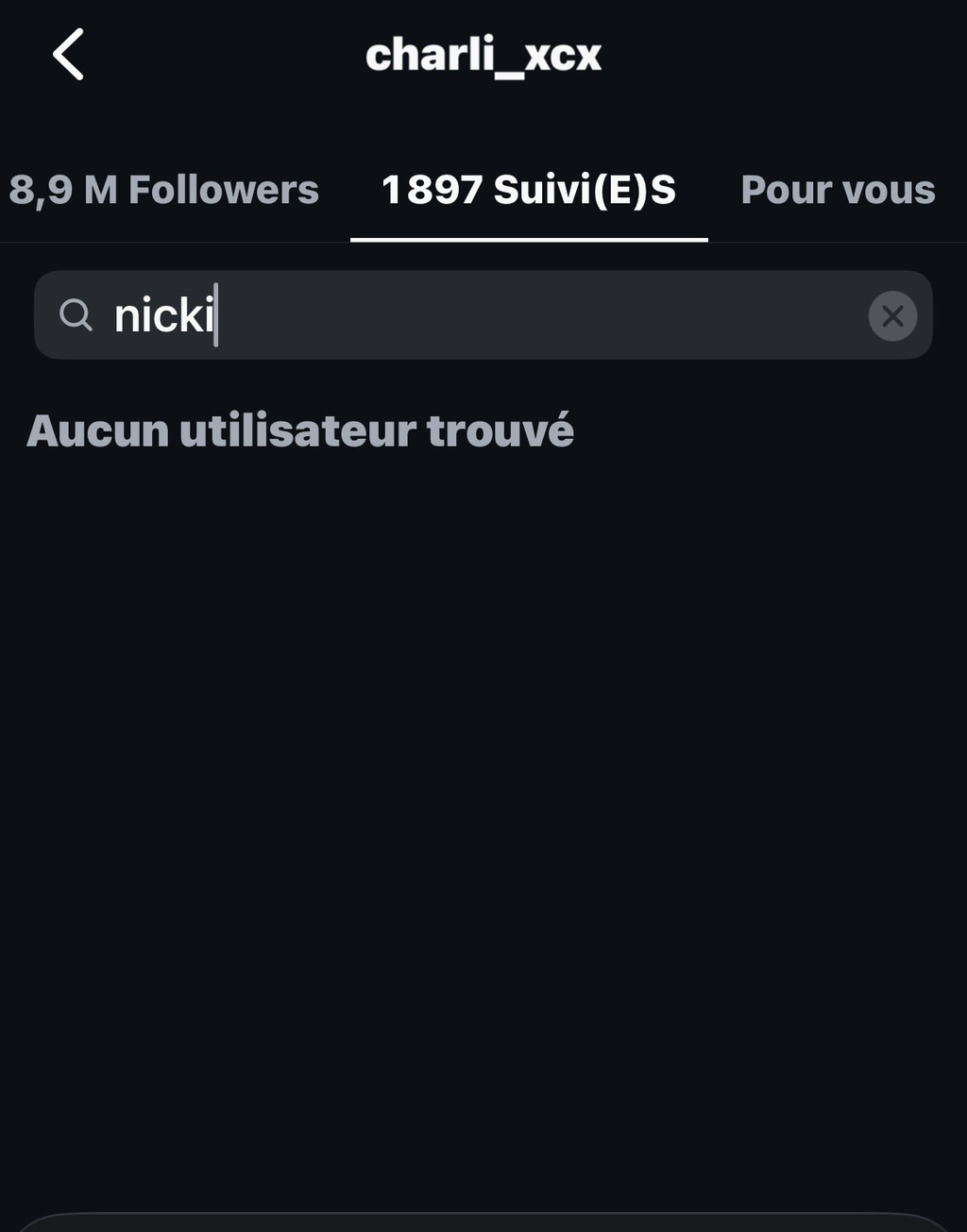Tap the search field containing nicki

pyautogui.click(x=472, y=315)
